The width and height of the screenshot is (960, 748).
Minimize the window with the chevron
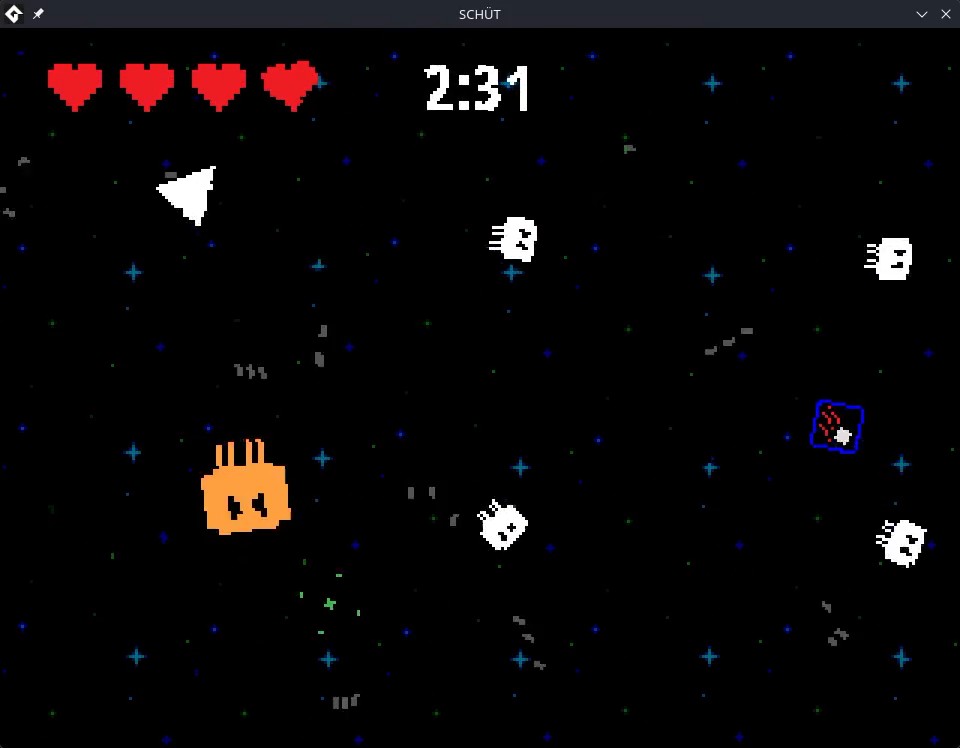pyautogui.click(x=923, y=14)
